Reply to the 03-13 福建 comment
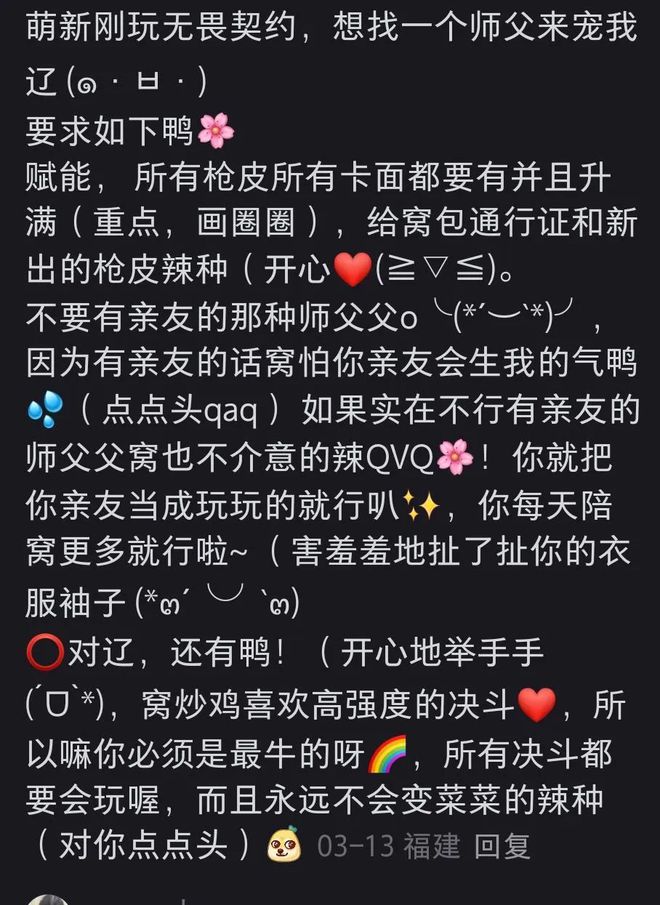Image resolution: width=660 pixels, height=905 pixels. click(x=501, y=847)
